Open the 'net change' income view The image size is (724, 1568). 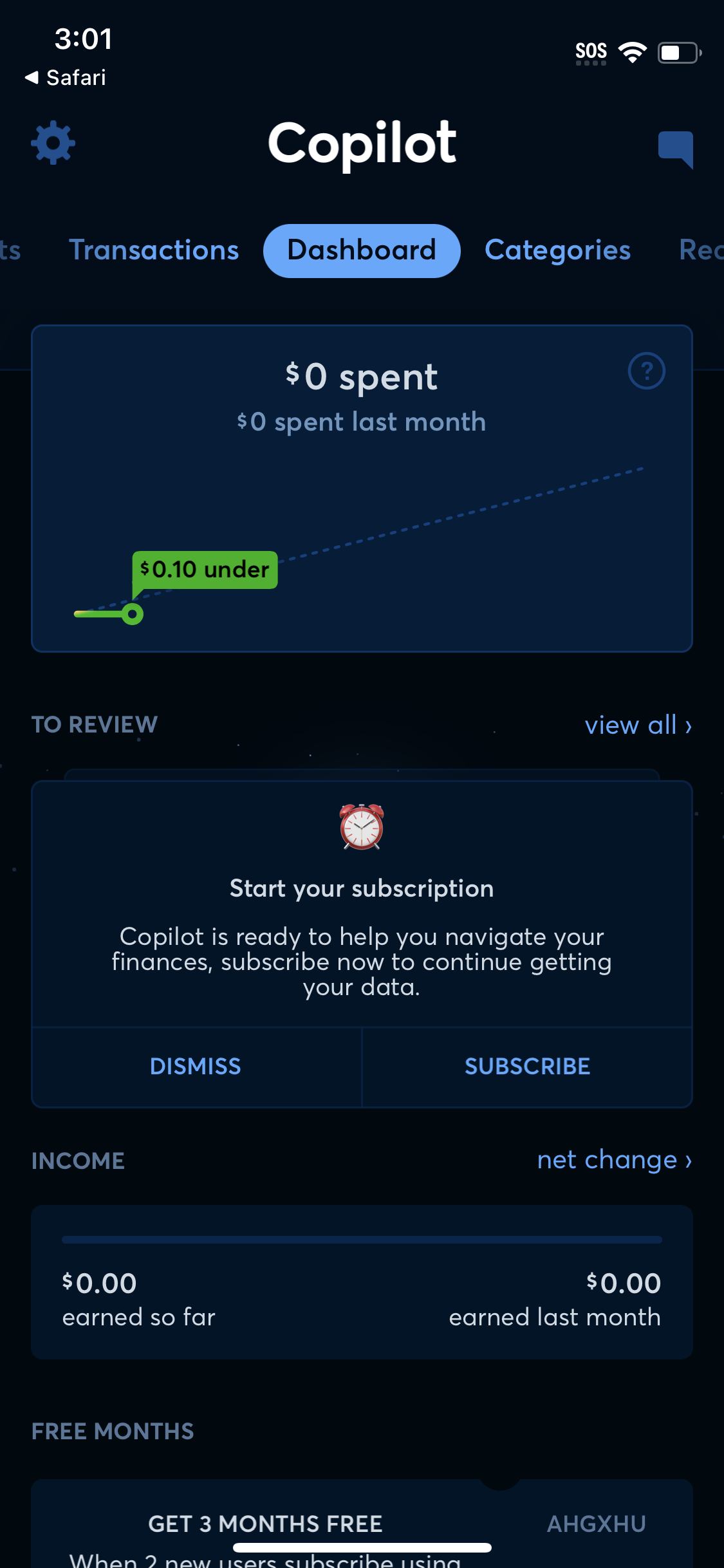click(x=615, y=1160)
